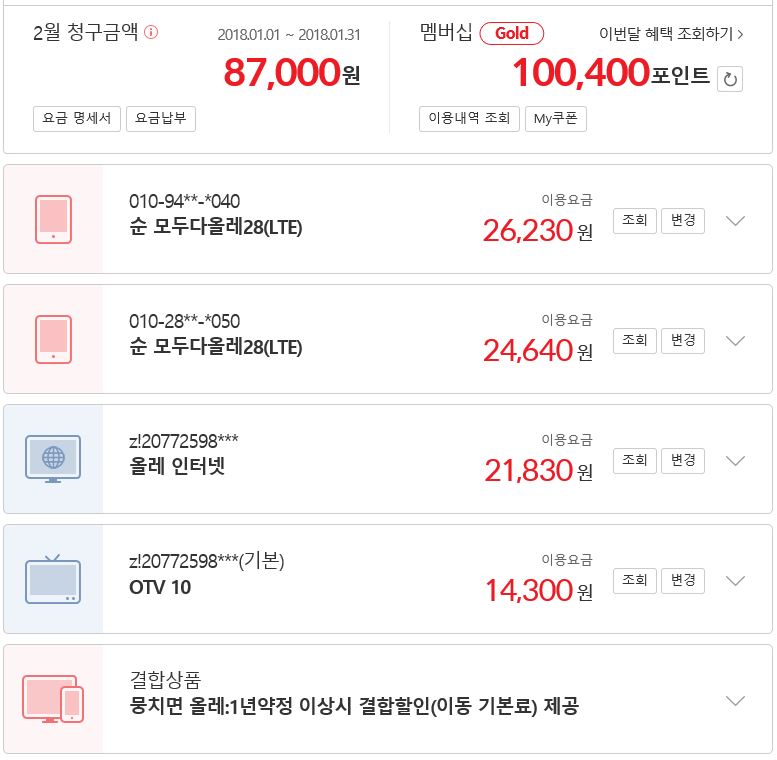The width and height of the screenshot is (777, 760).
Task: Tap 변경 for OTV 10
Action: click(683, 581)
